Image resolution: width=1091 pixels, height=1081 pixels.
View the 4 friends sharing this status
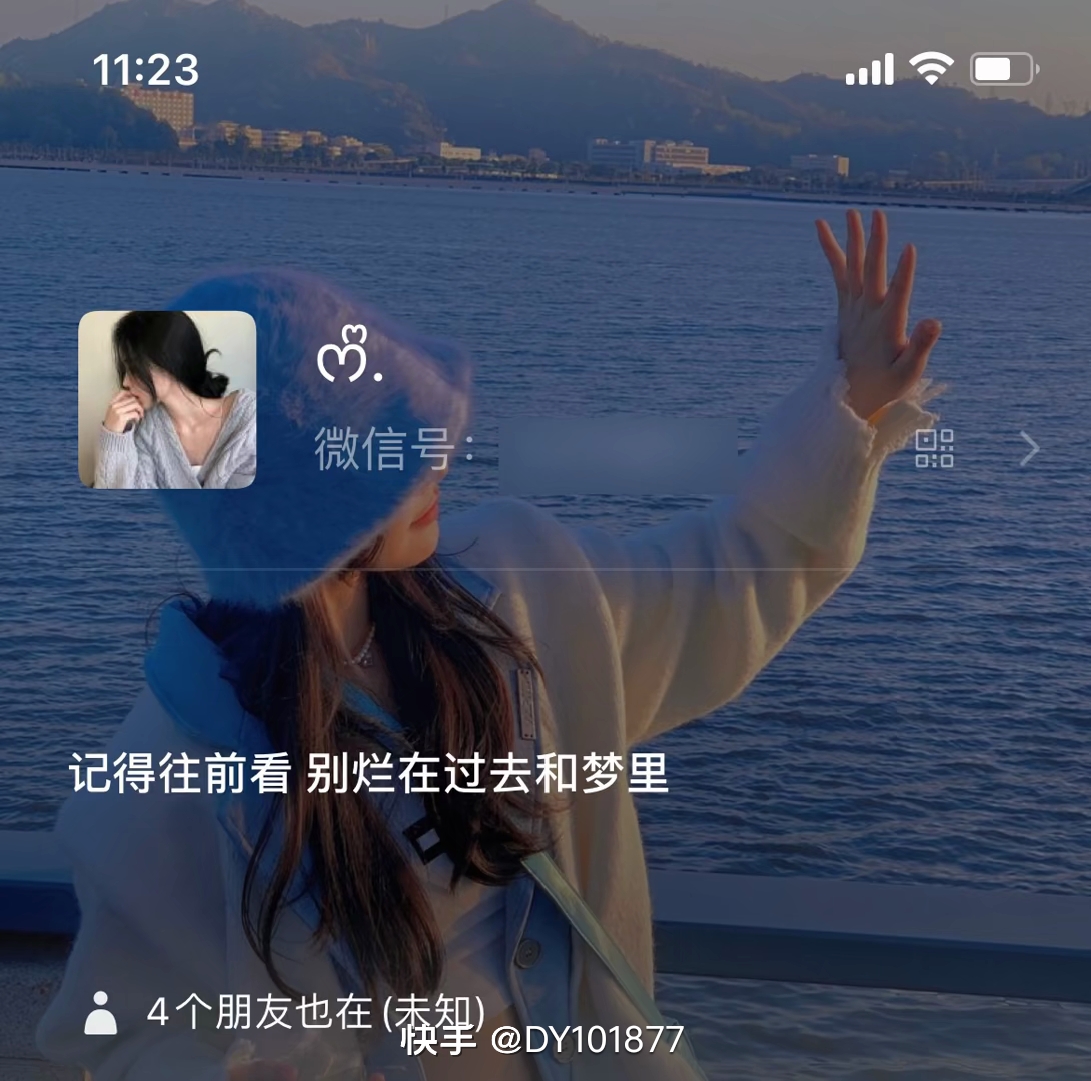click(x=285, y=1013)
